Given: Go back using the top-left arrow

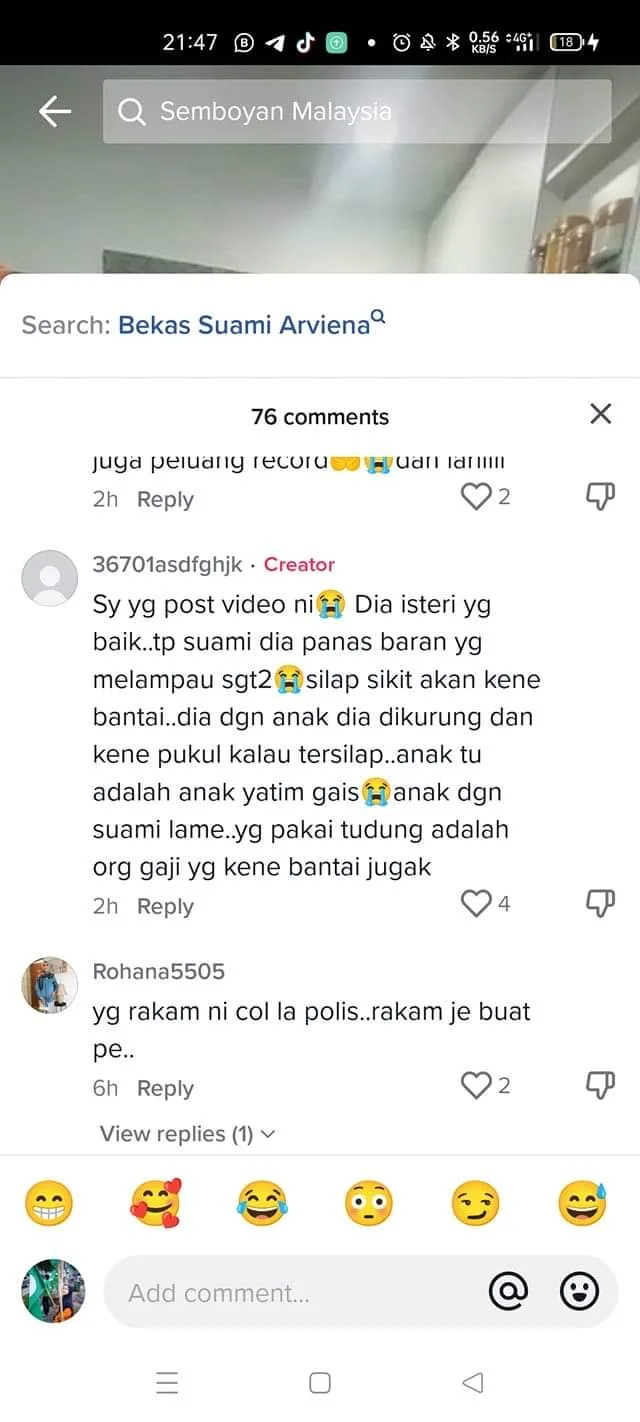Looking at the screenshot, I should coord(55,112).
